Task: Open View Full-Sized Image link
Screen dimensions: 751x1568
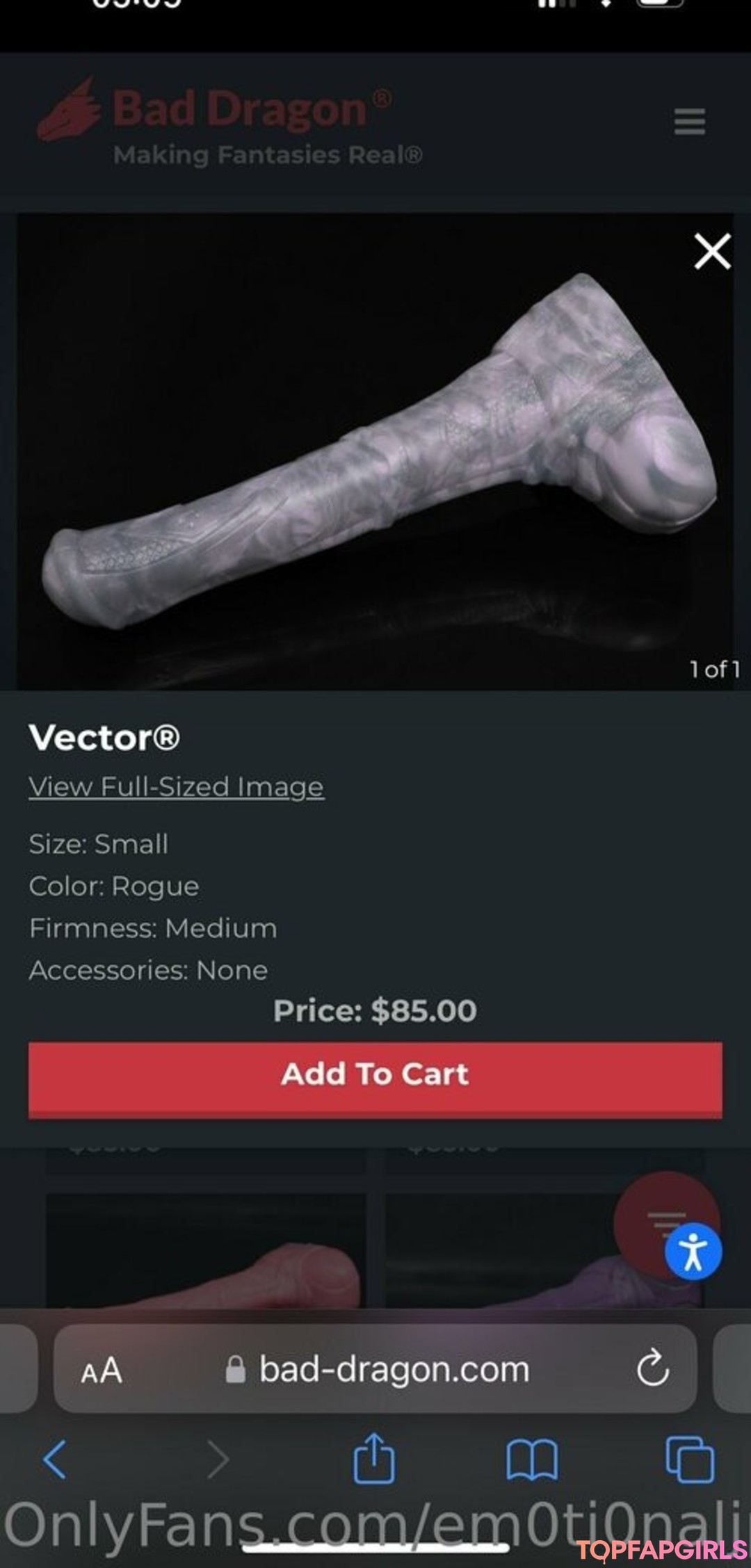Action: coord(176,786)
